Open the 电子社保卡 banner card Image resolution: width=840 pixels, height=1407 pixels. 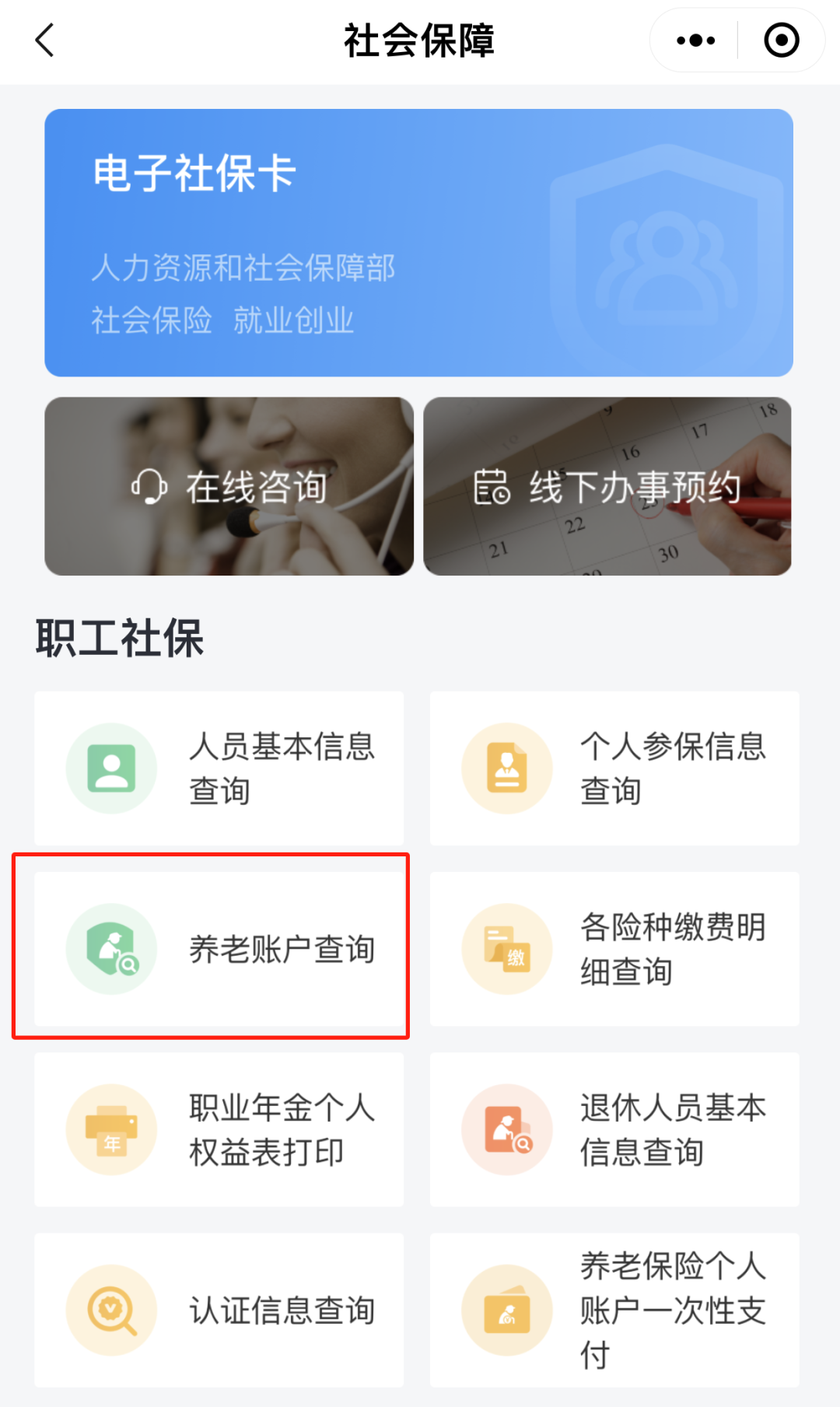(x=418, y=243)
